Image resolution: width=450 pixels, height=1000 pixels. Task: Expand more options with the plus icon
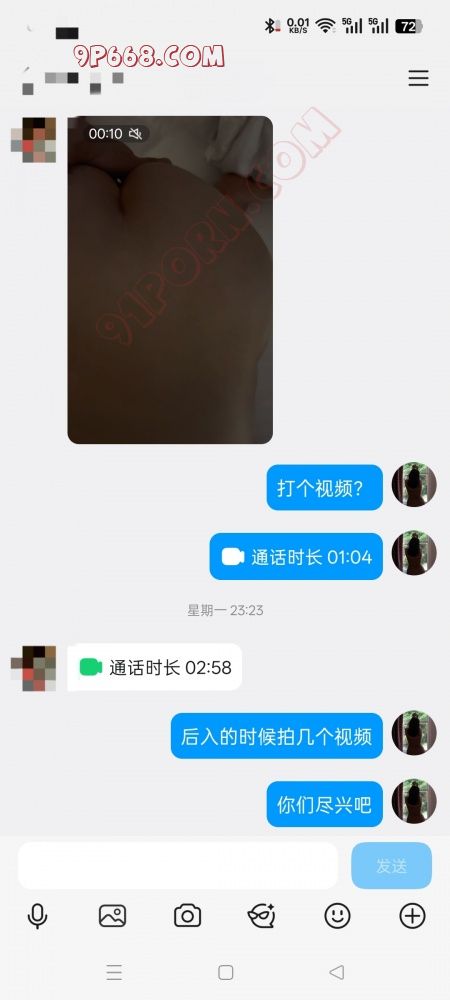pyautogui.click(x=412, y=916)
